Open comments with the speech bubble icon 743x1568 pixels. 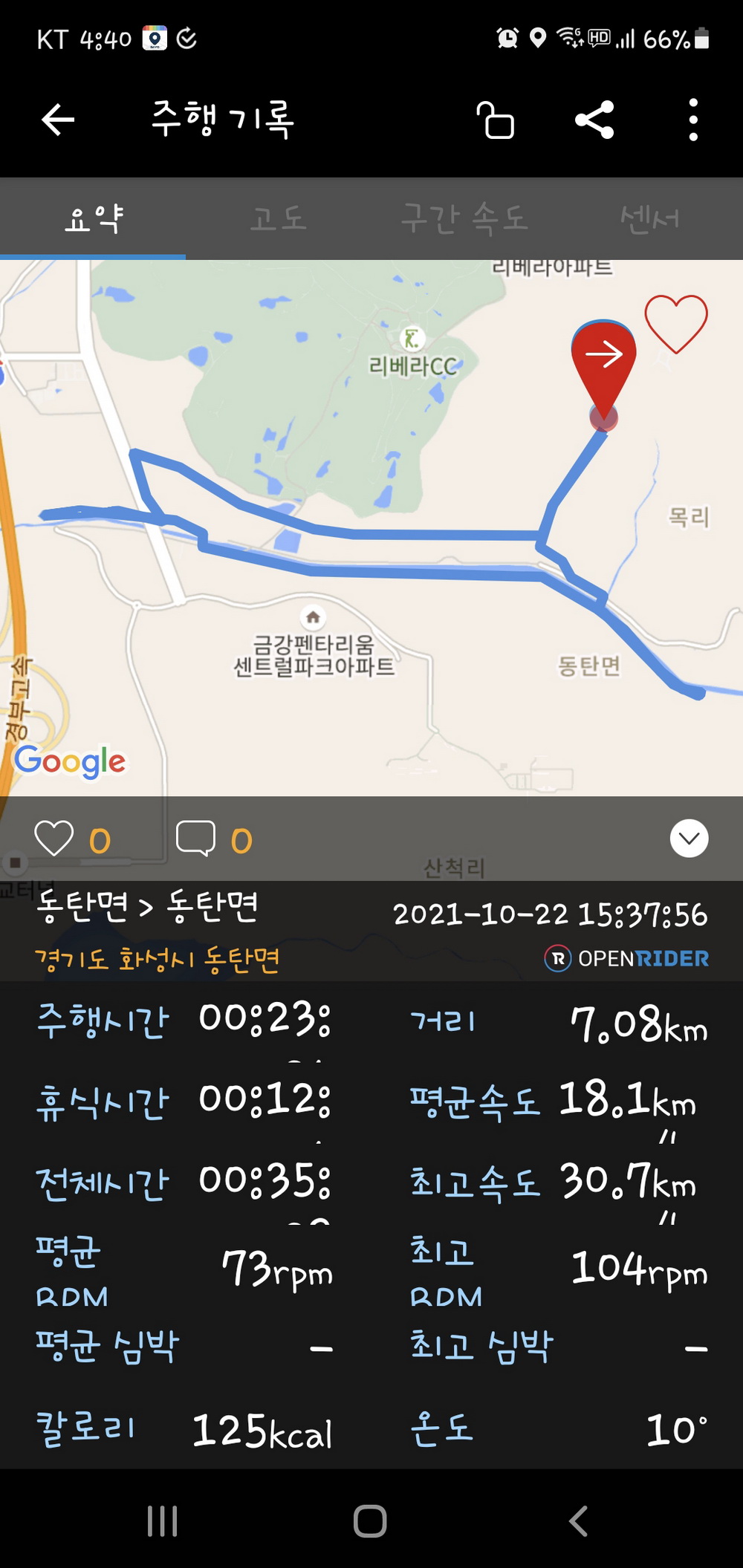195,839
